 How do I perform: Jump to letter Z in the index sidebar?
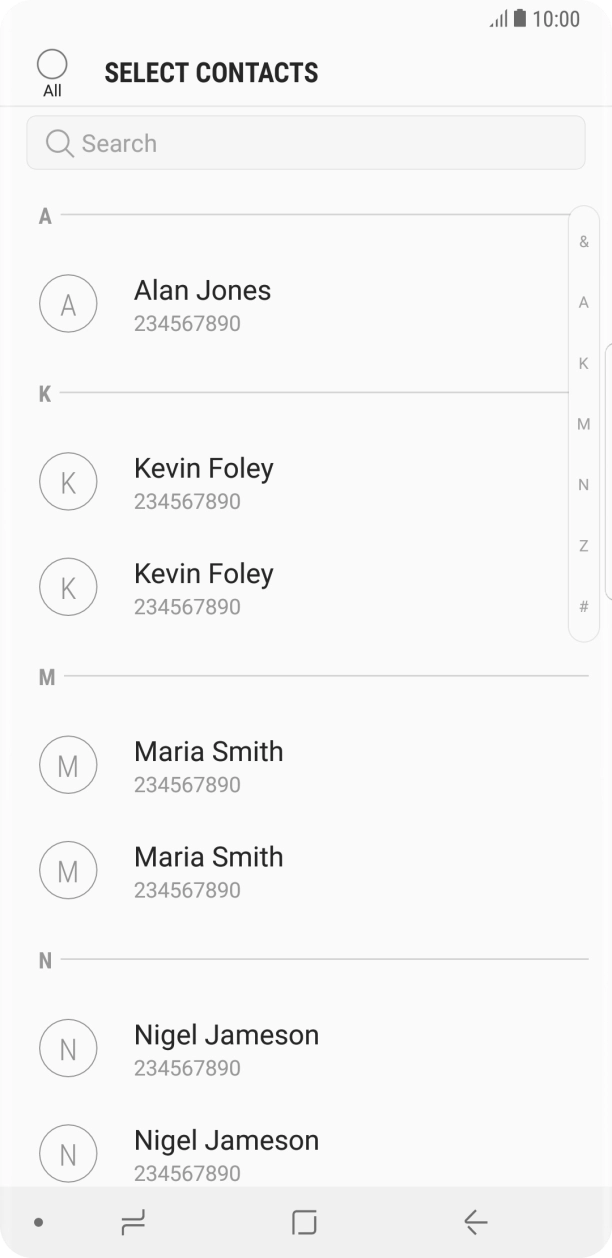[584, 546]
